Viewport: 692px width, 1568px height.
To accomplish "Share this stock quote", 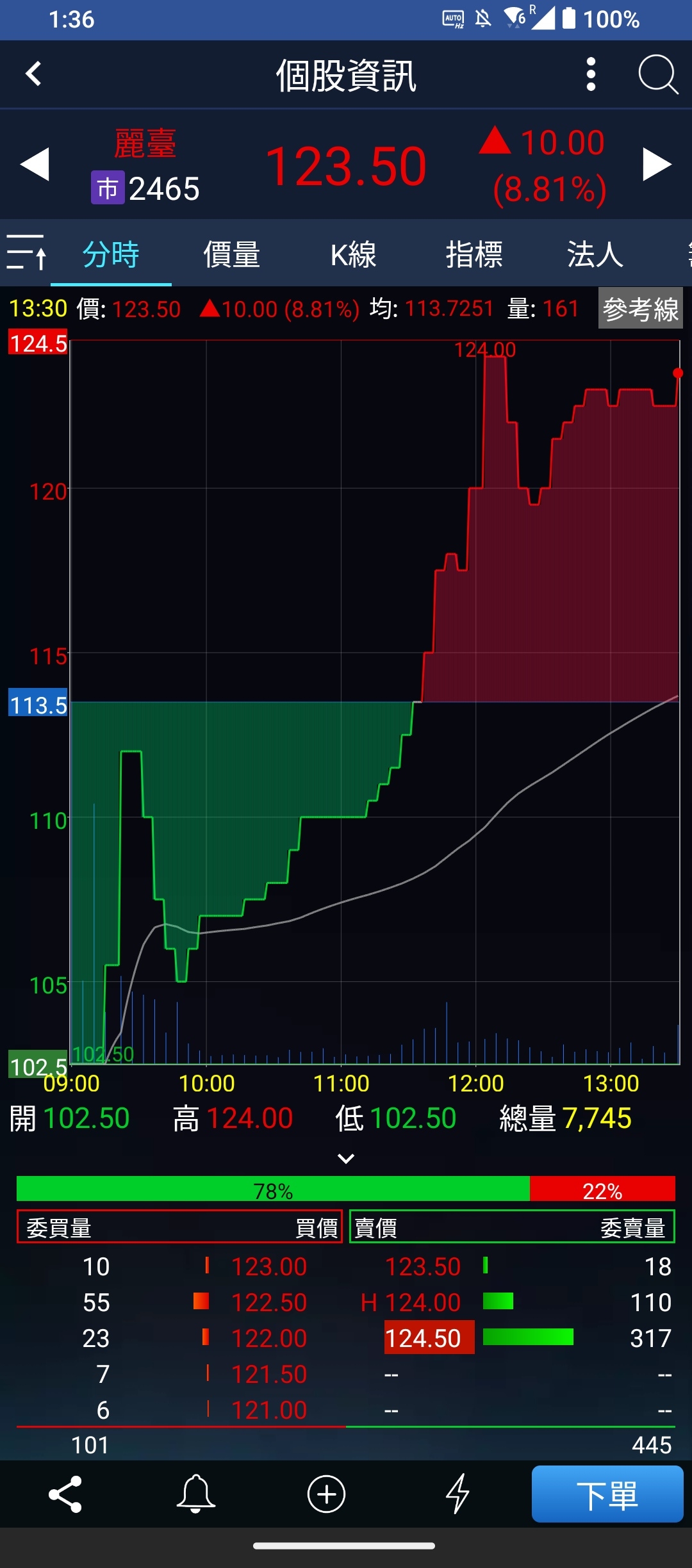I will pos(65,1494).
